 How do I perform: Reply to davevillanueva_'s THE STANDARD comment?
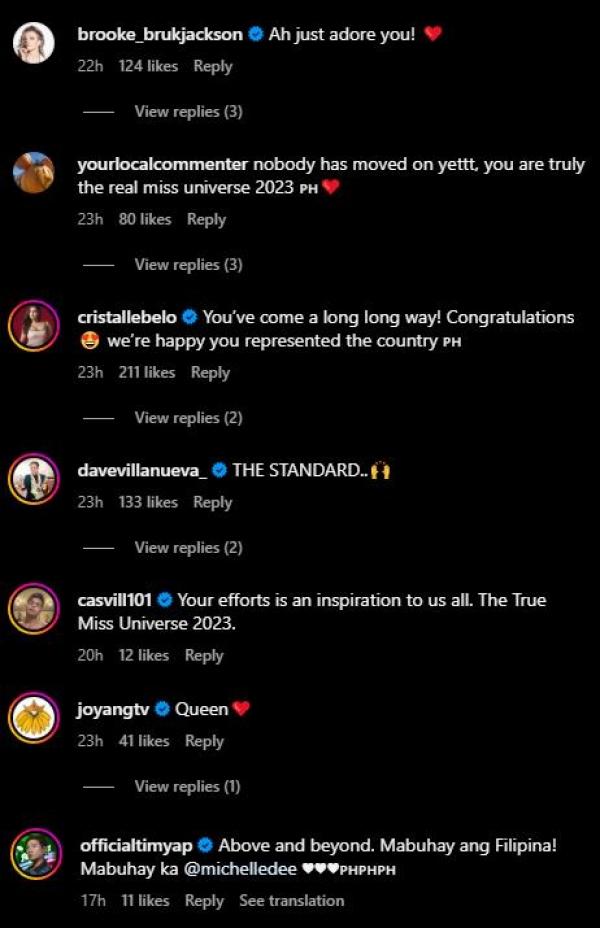pyautogui.click(x=212, y=502)
